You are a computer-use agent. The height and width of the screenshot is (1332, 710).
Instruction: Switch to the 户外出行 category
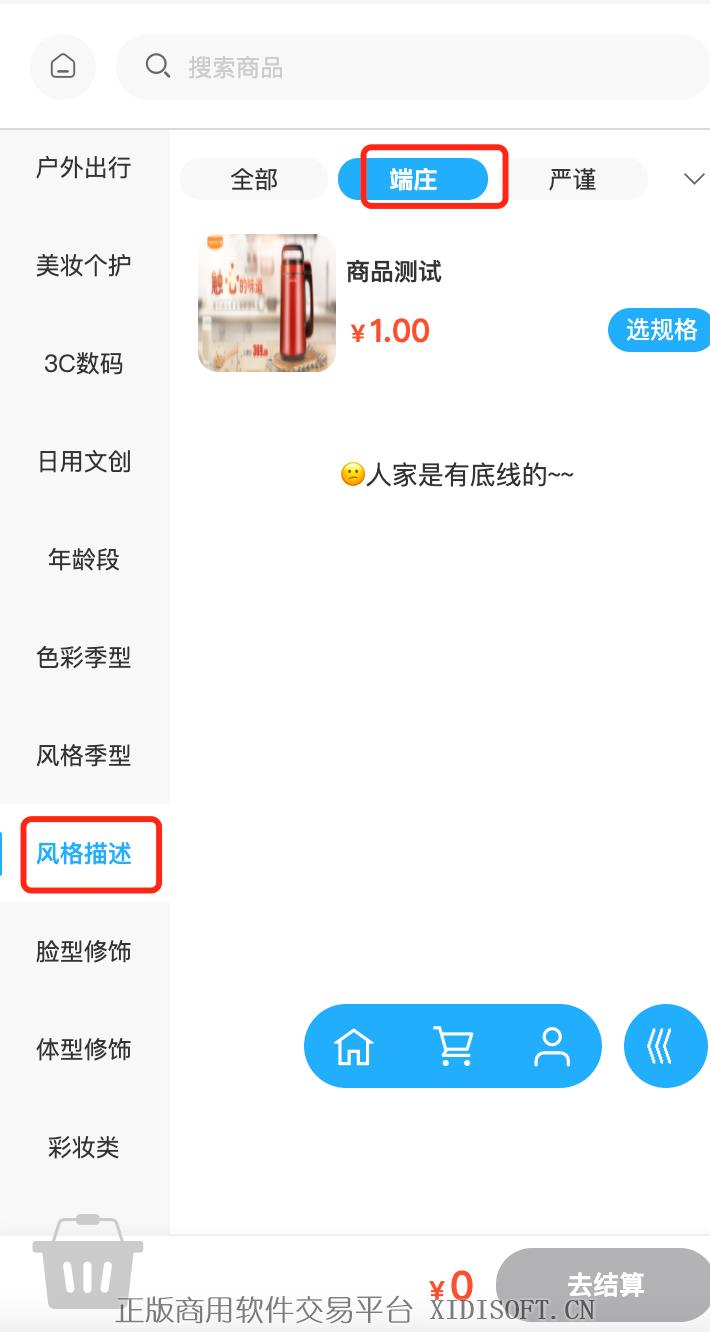click(84, 167)
